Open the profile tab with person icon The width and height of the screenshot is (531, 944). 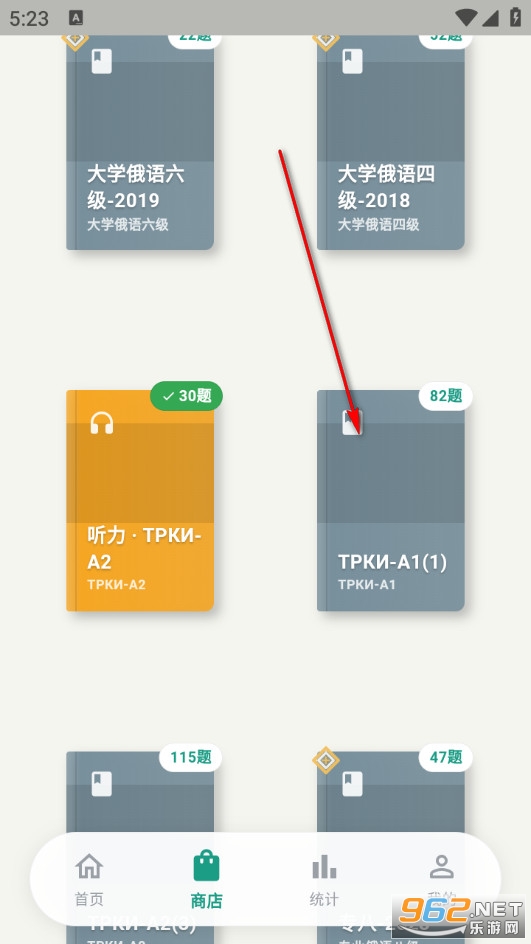441,879
